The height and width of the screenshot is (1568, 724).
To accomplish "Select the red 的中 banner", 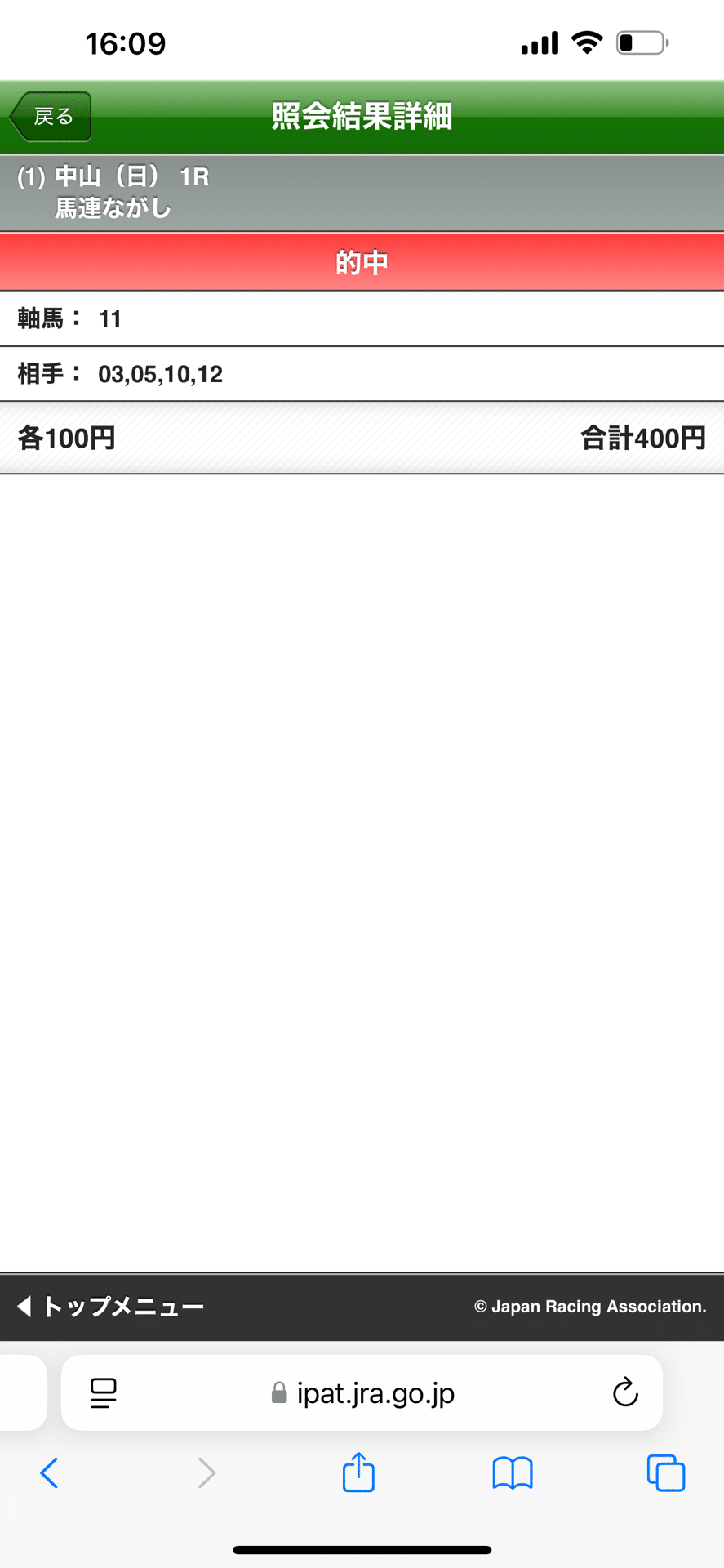I will point(362,261).
